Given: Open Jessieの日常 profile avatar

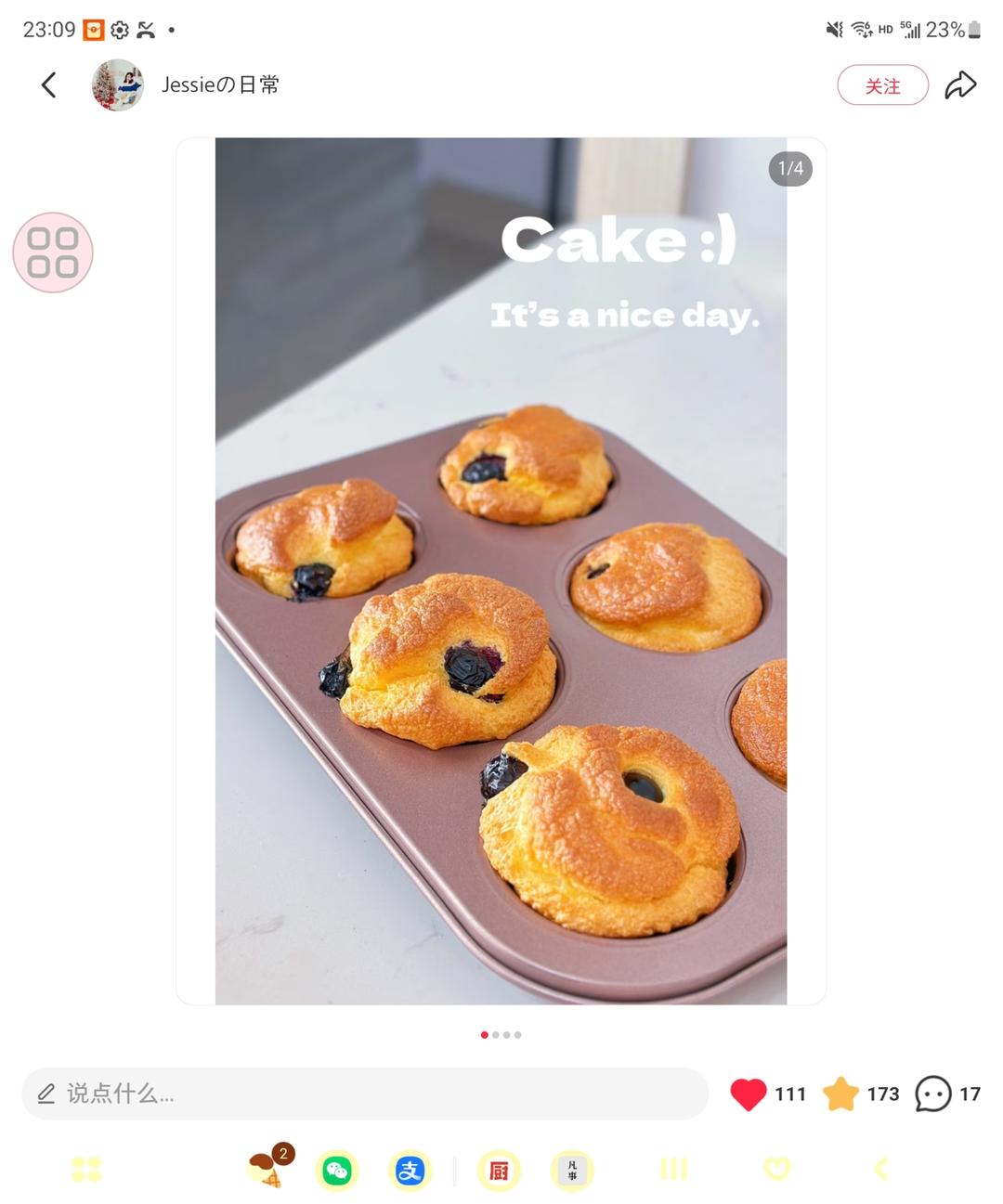Looking at the screenshot, I should (118, 85).
